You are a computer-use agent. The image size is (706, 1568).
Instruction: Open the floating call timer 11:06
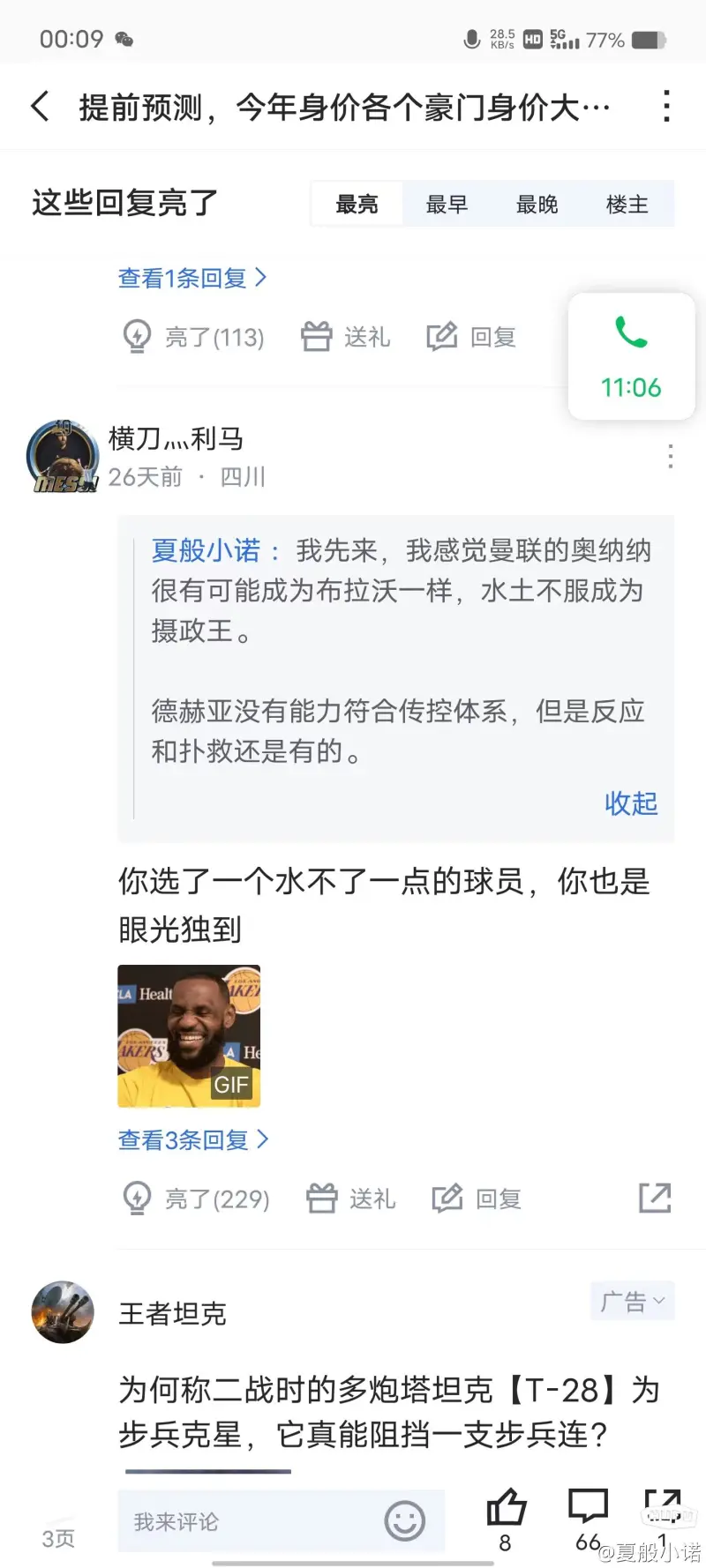tap(631, 356)
